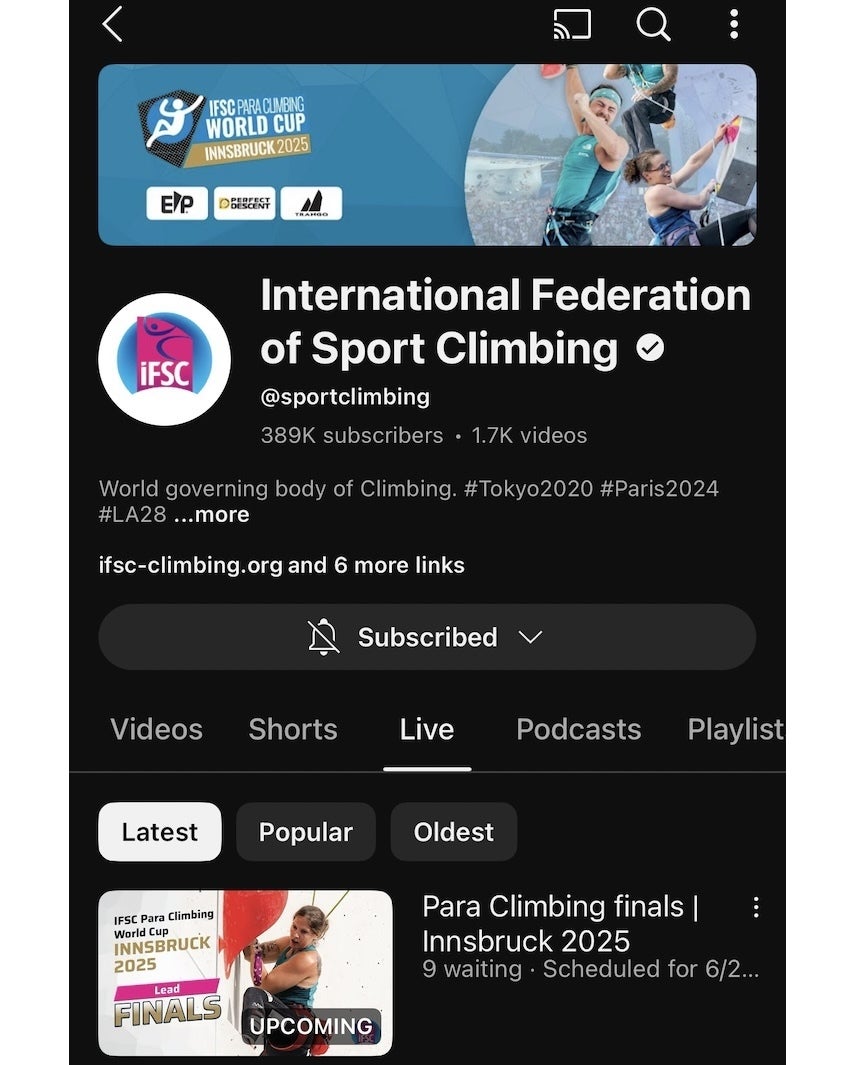Screen dimensions: 852x1065
Task: Filter by Latest streams
Action: tap(160, 832)
